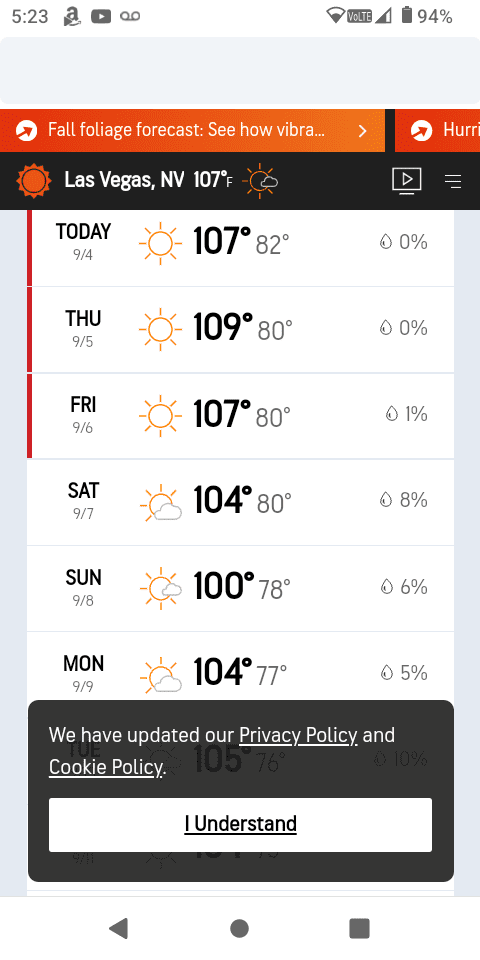
Task: Open TODAY 9/4 forecast details
Action: [x=241, y=244]
